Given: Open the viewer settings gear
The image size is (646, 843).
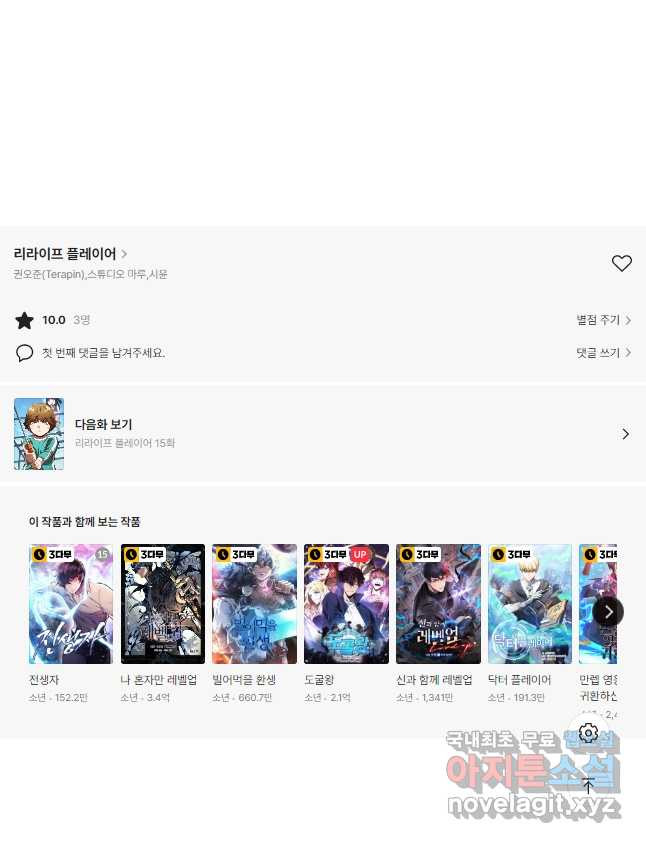Looking at the screenshot, I should [x=588, y=733].
